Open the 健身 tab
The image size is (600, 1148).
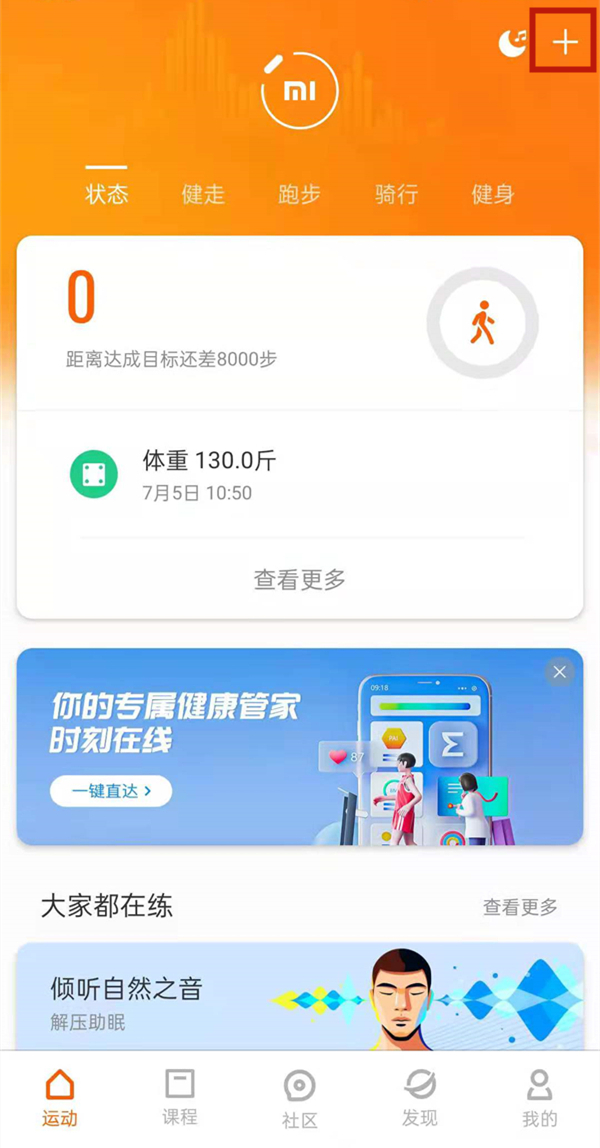pyautogui.click(x=492, y=194)
